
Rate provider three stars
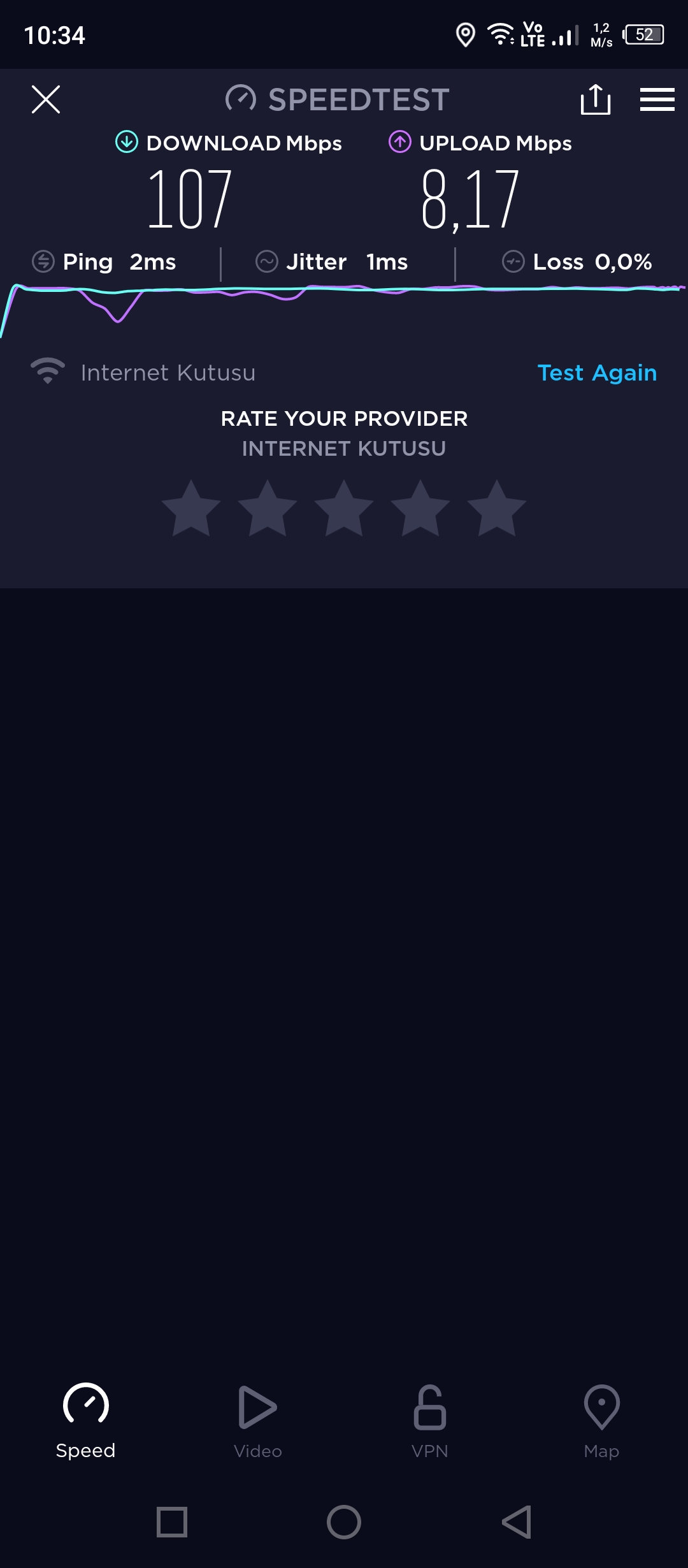pos(344,509)
